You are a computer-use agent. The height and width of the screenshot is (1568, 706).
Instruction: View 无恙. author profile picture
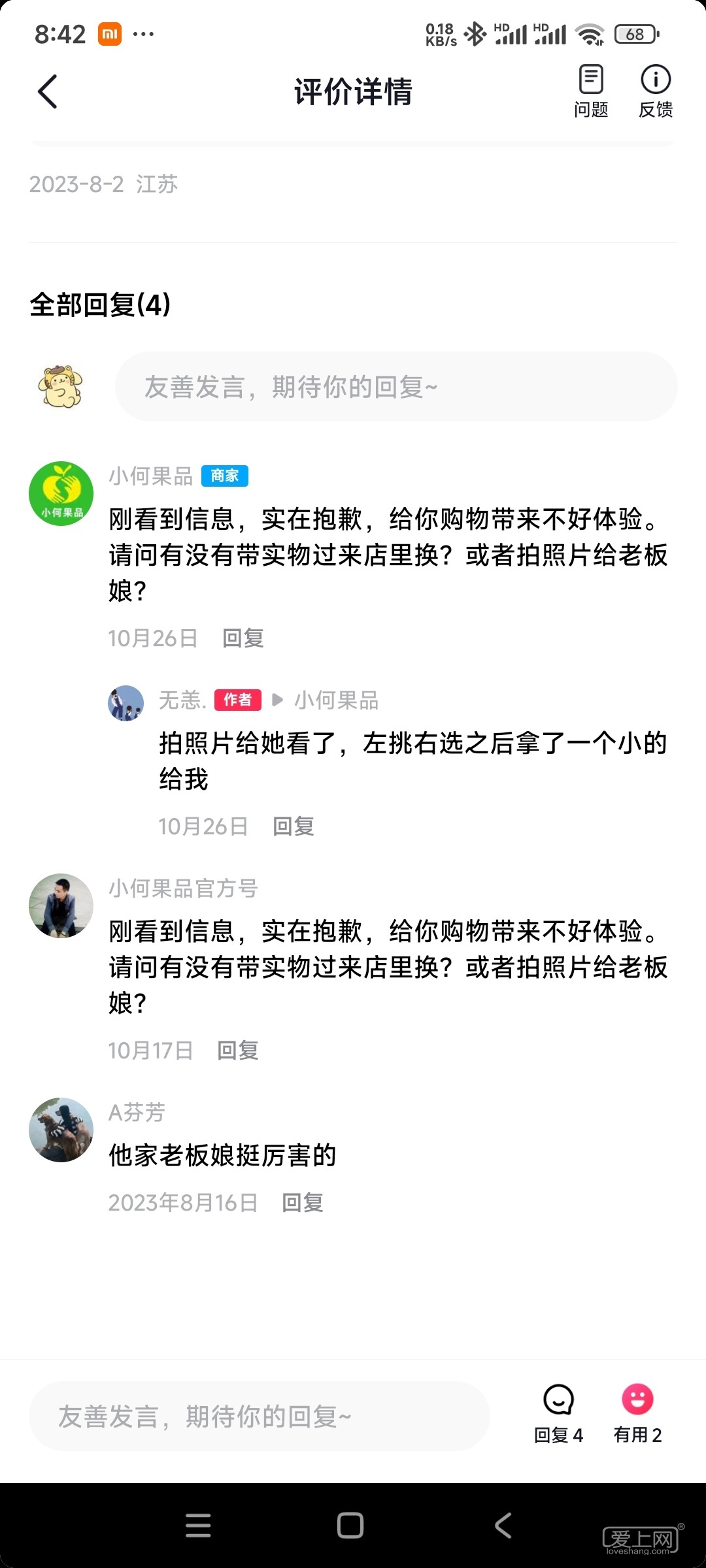[x=126, y=703]
